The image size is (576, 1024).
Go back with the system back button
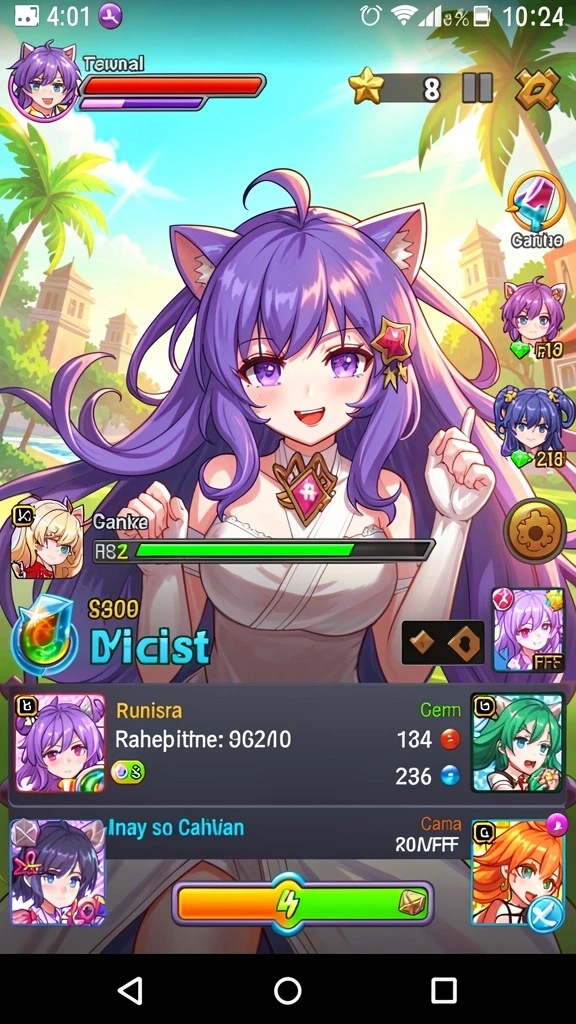point(131,991)
